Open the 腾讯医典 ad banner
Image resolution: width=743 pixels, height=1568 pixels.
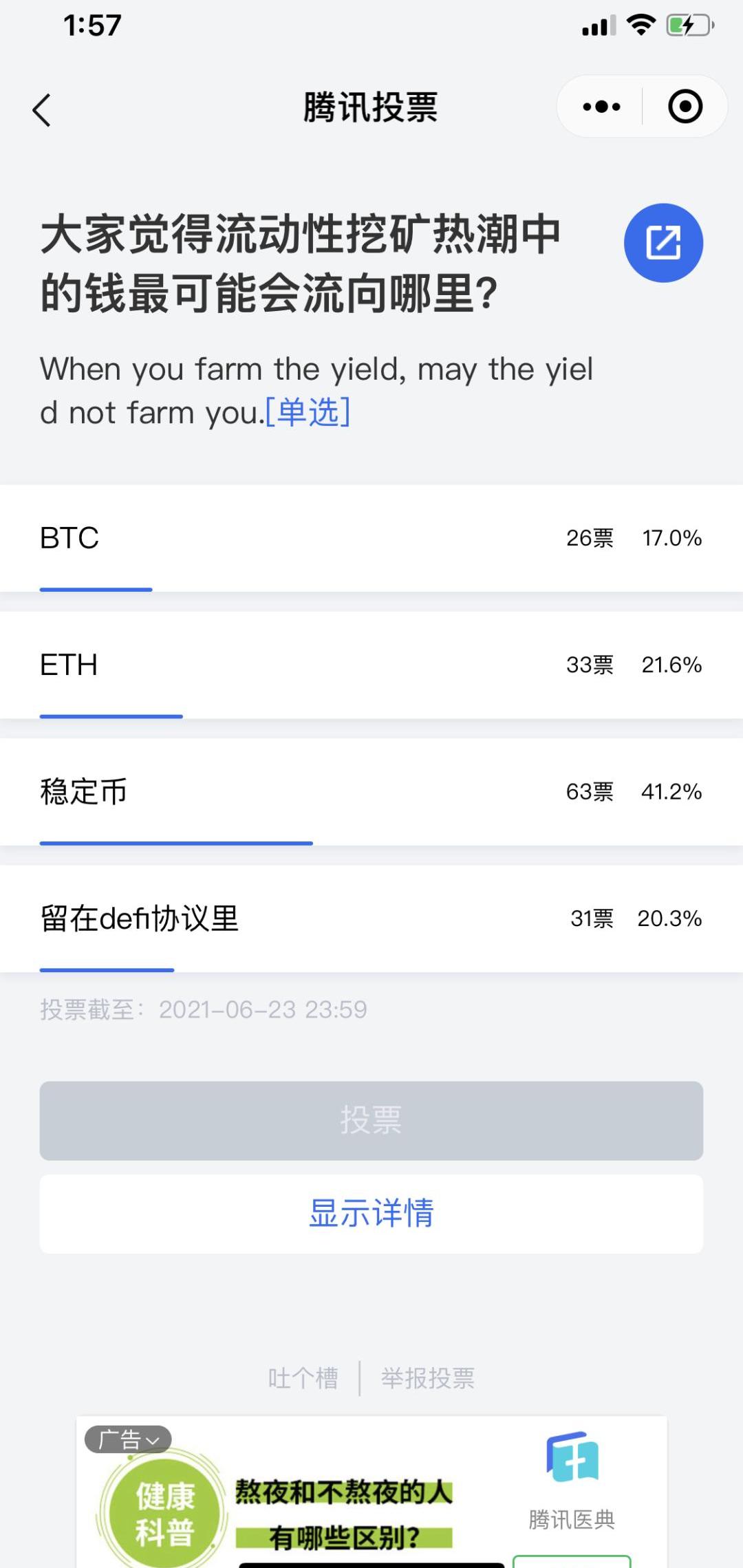371,1492
